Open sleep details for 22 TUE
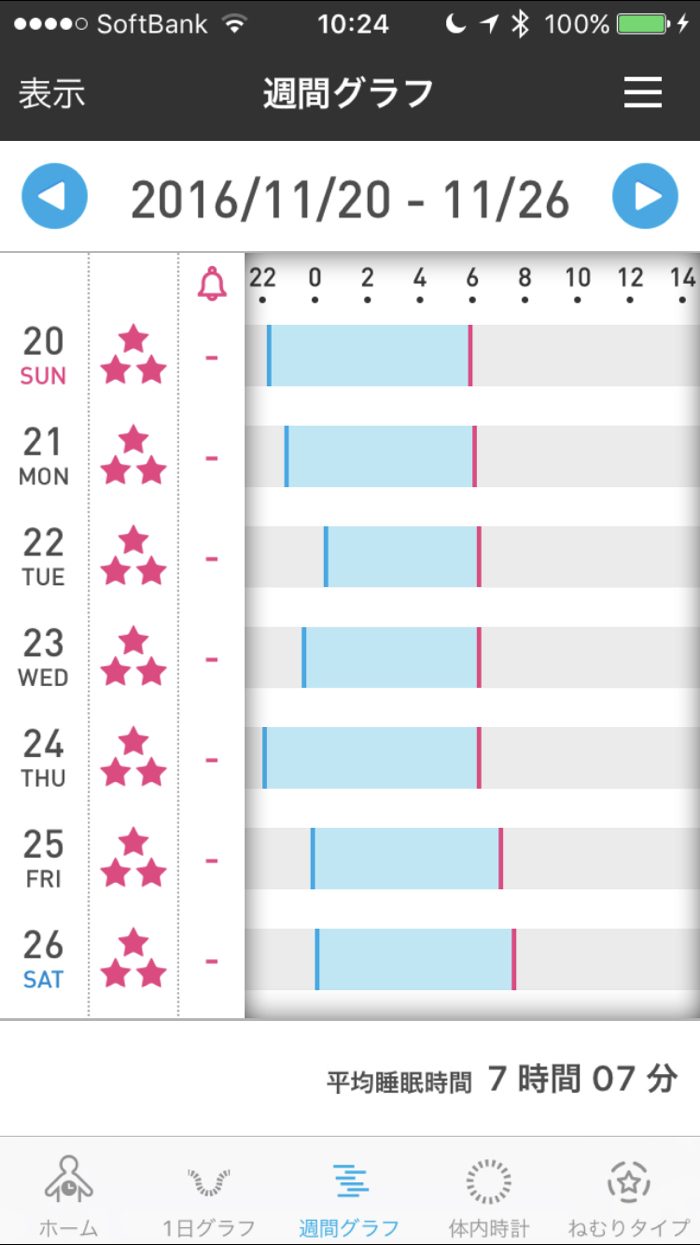Image resolution: width=700 pixels, height=1245 pixels. tap(403, 557)
